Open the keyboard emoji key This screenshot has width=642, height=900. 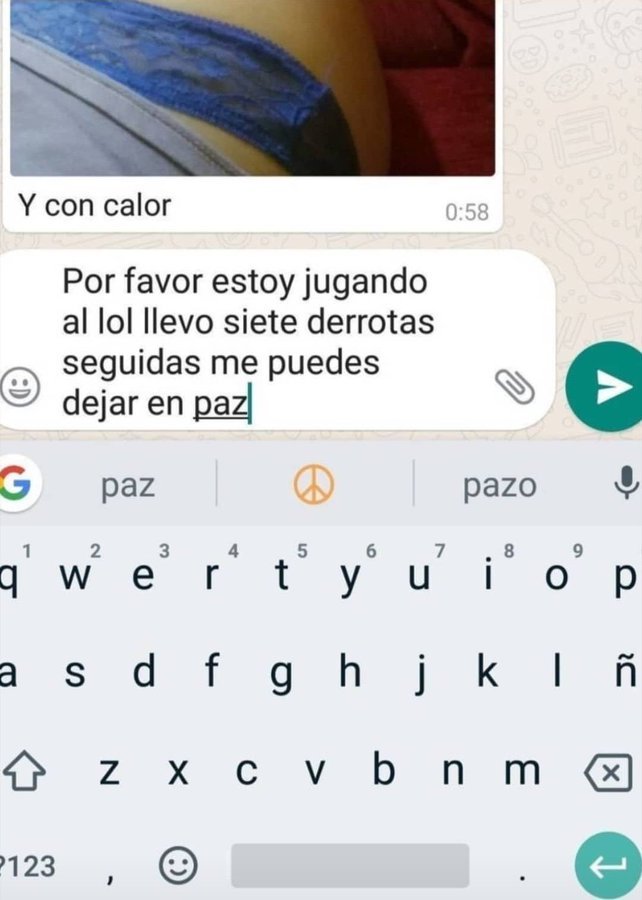point(179,865)
